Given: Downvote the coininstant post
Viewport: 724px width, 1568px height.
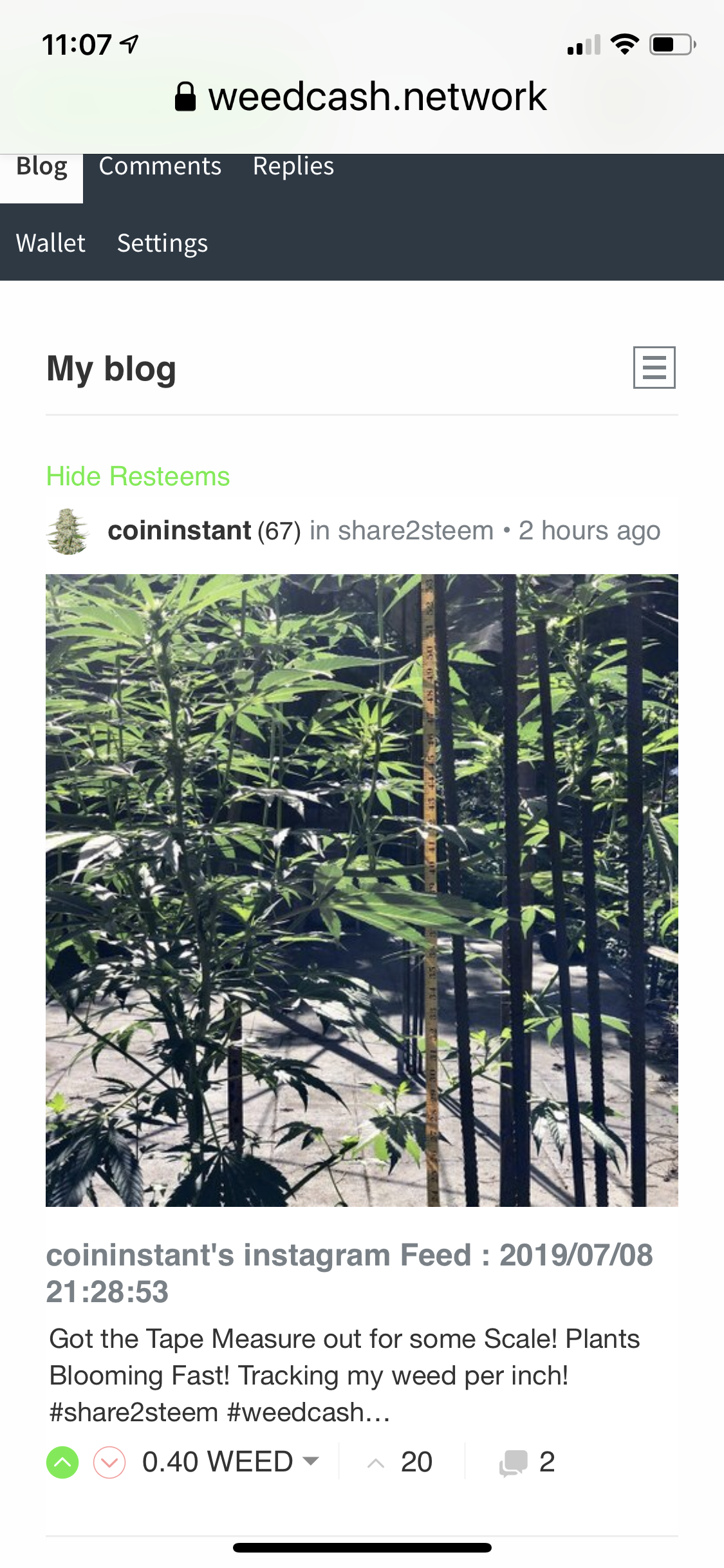Looking at the screenshot, I should [x=109, y=1462].
